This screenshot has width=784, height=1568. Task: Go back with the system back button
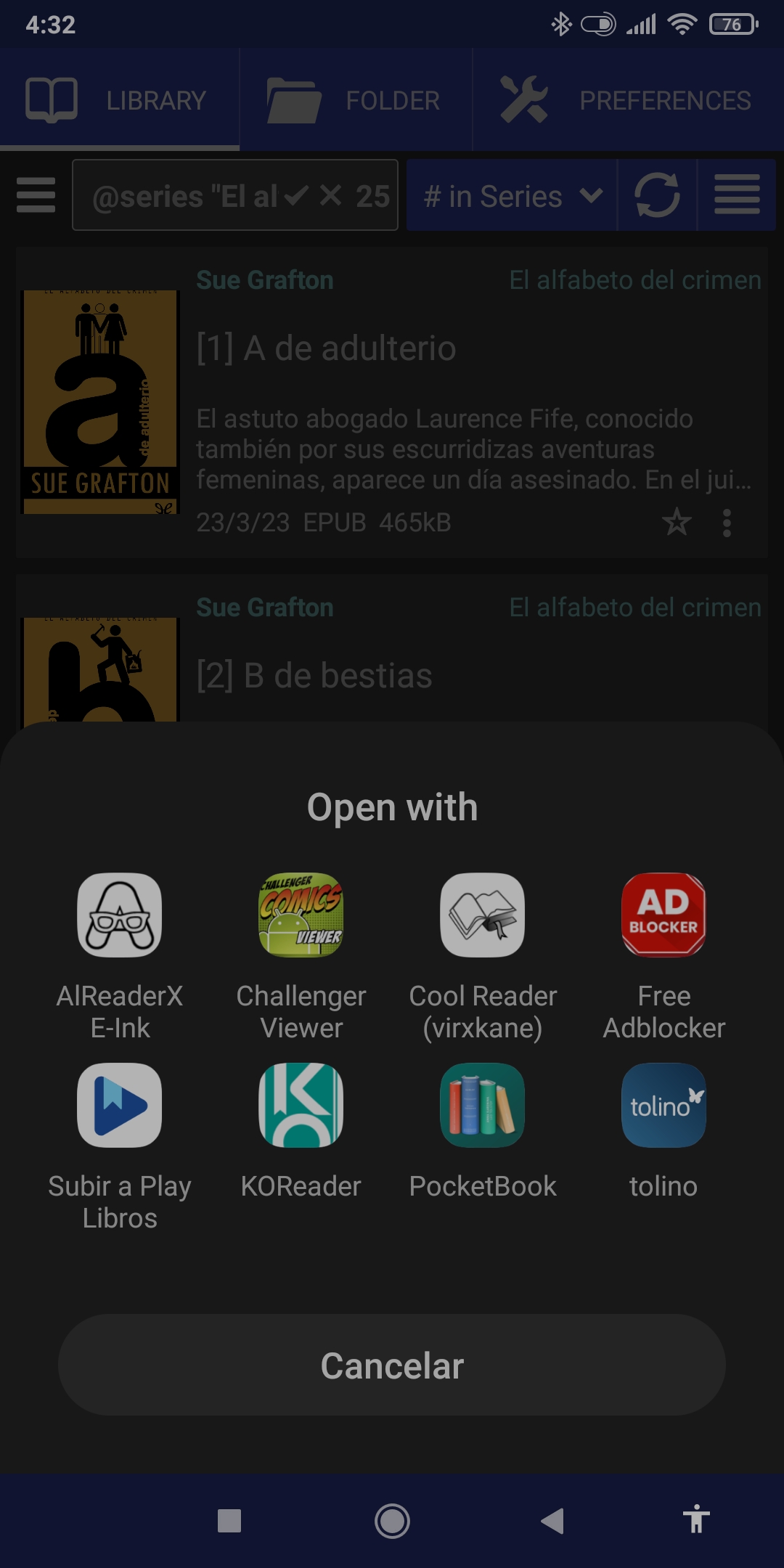click(552, 1520)
